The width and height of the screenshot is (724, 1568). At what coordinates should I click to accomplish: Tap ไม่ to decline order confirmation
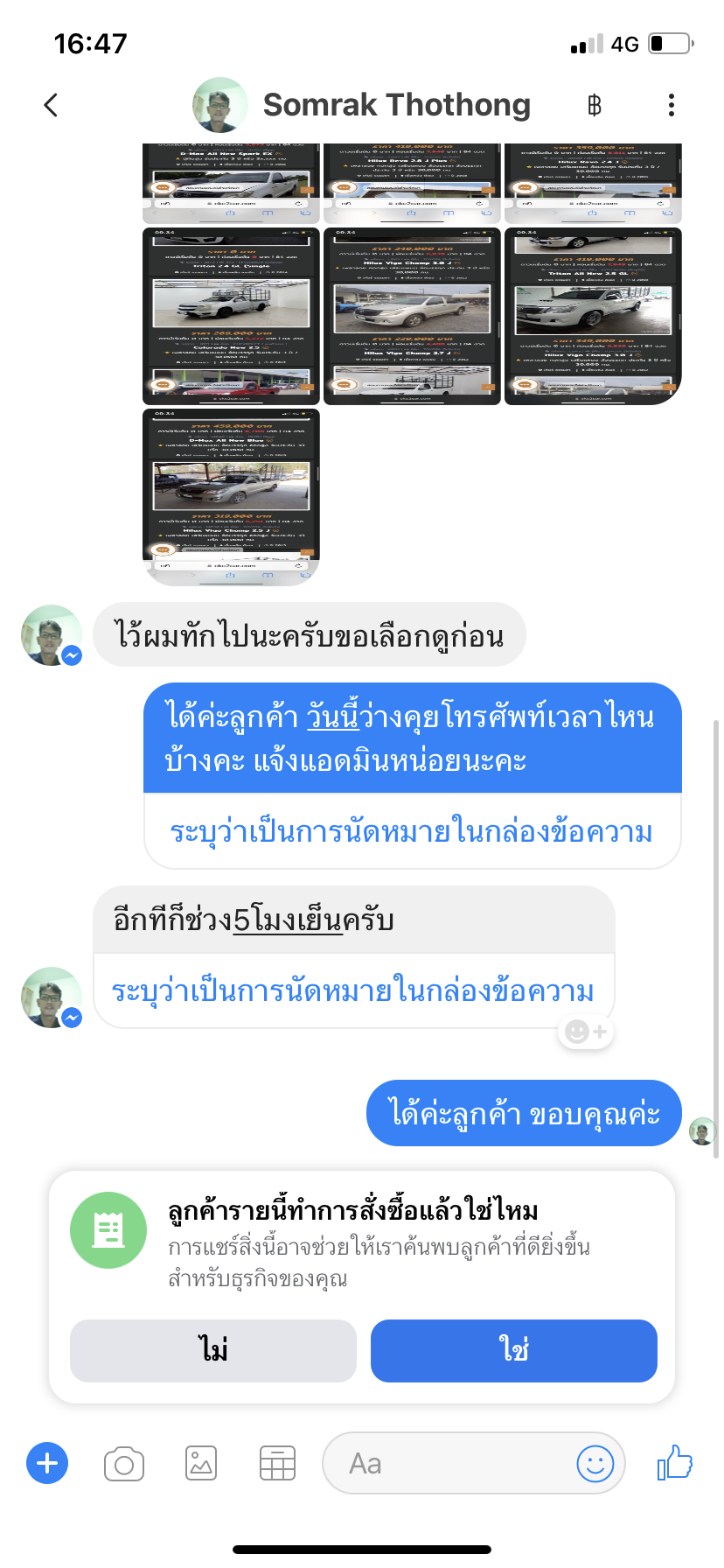pos(213,1350)
